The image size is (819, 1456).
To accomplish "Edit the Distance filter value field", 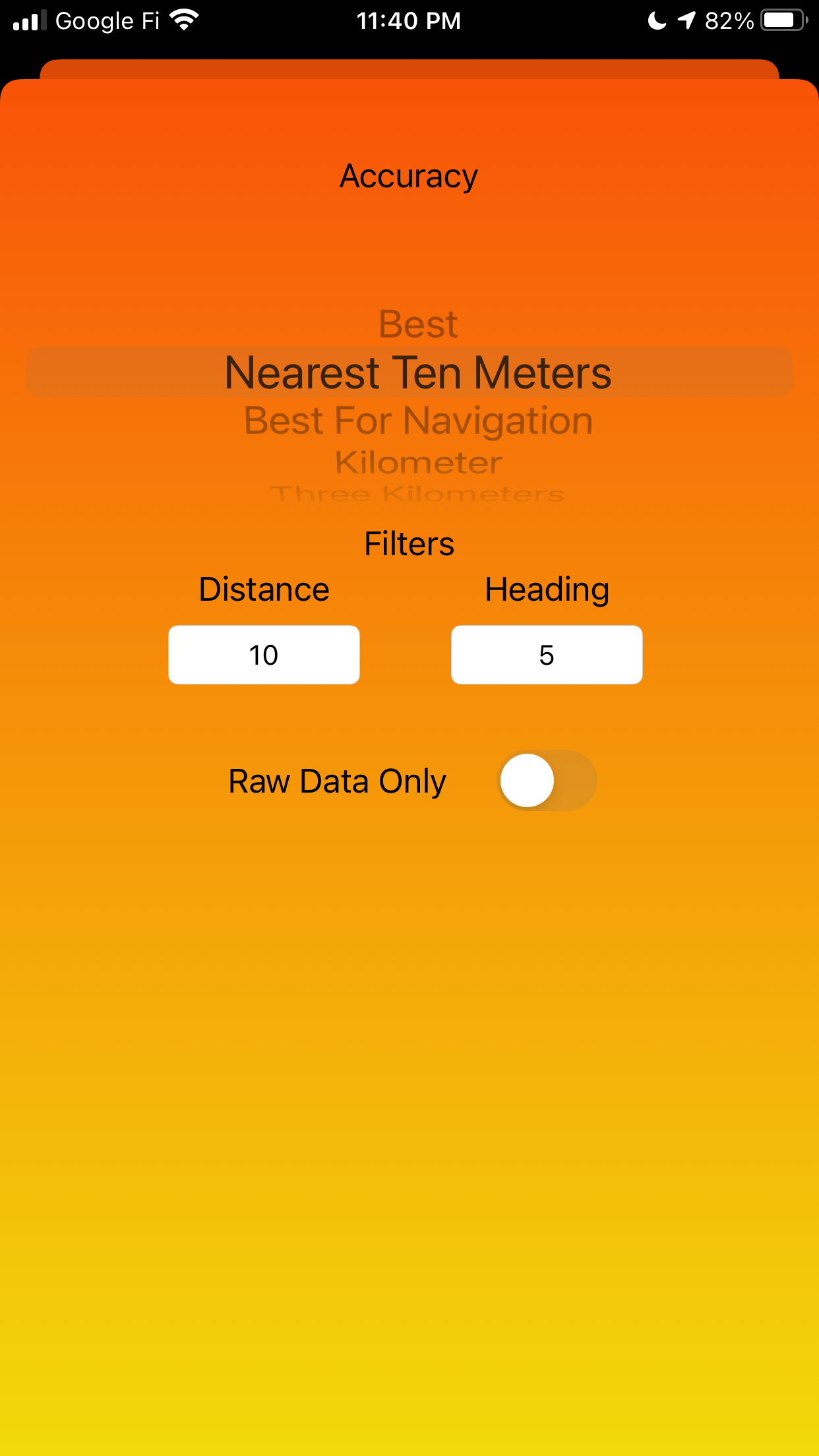I will point(264,654).
